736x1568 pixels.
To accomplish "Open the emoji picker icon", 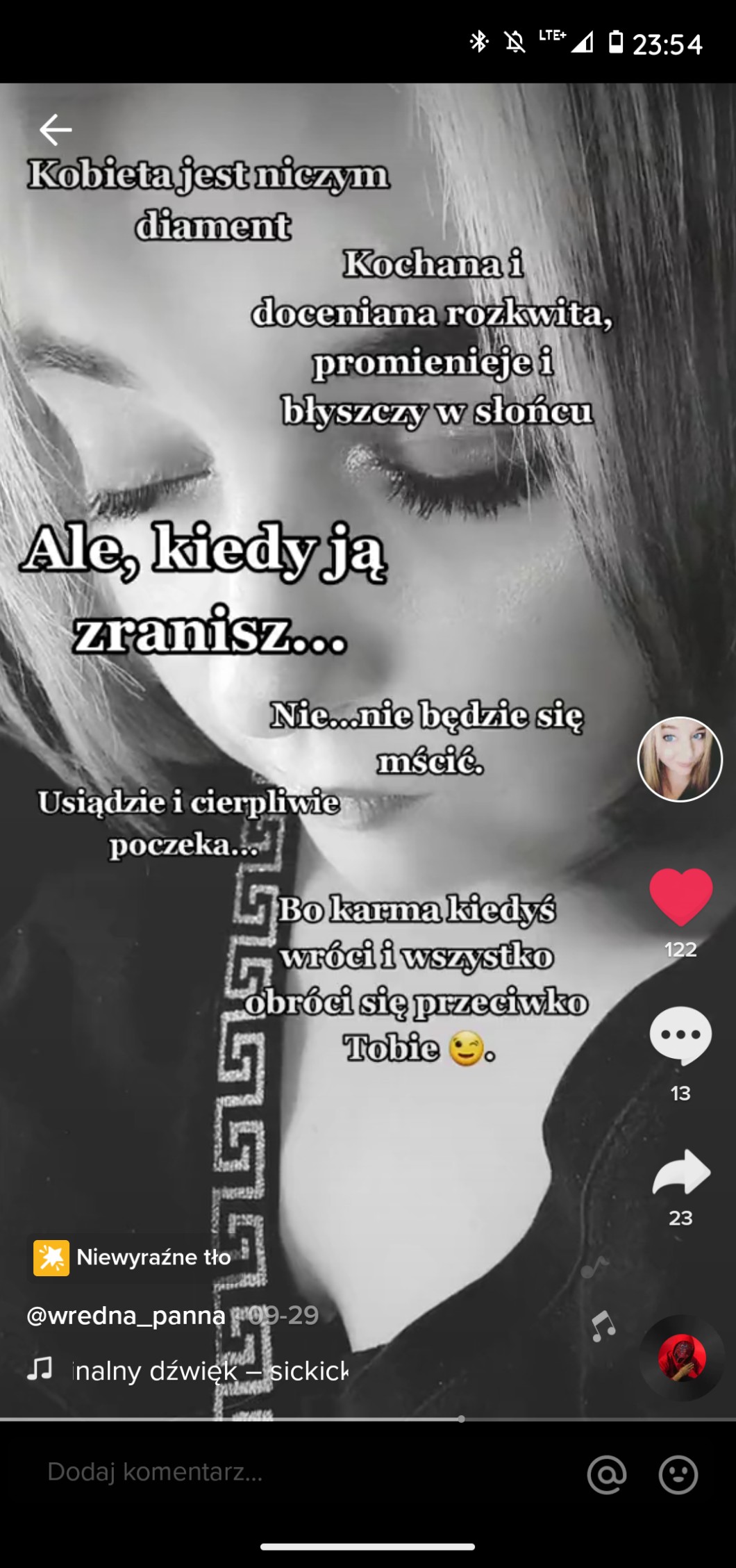I will [678, 1474].
